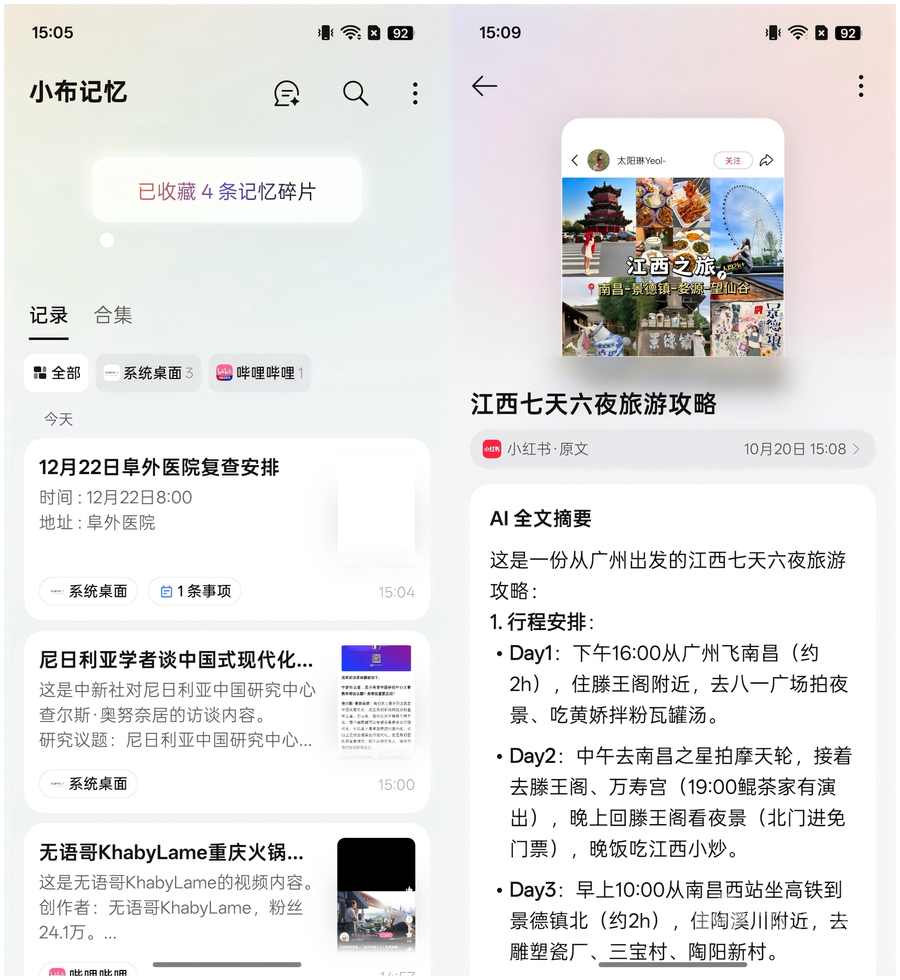Open the overflow menu on the 小布记忆 screen
Screen dimensions: 900x980
[415, 93]
